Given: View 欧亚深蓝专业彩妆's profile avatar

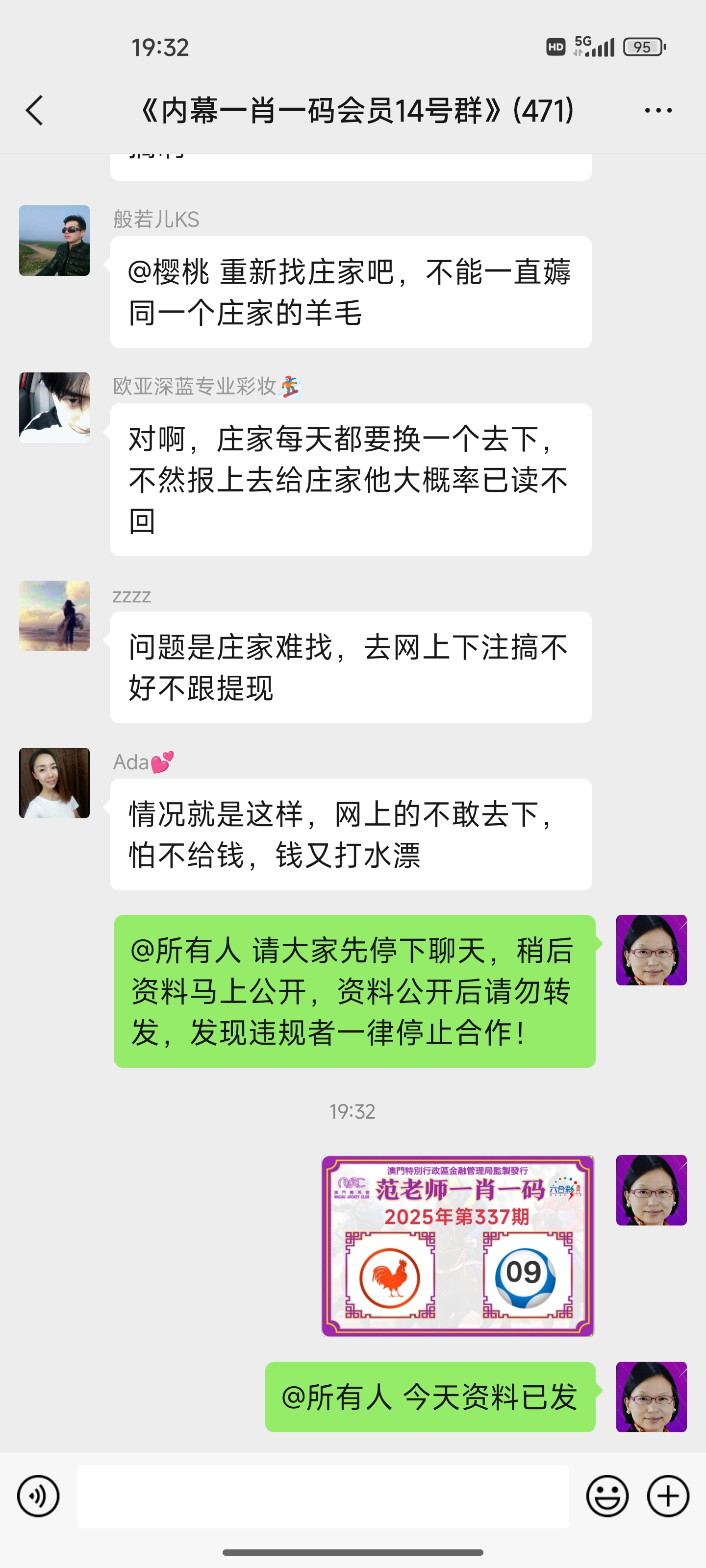Looking at the screenshot, I should (54, 407).
